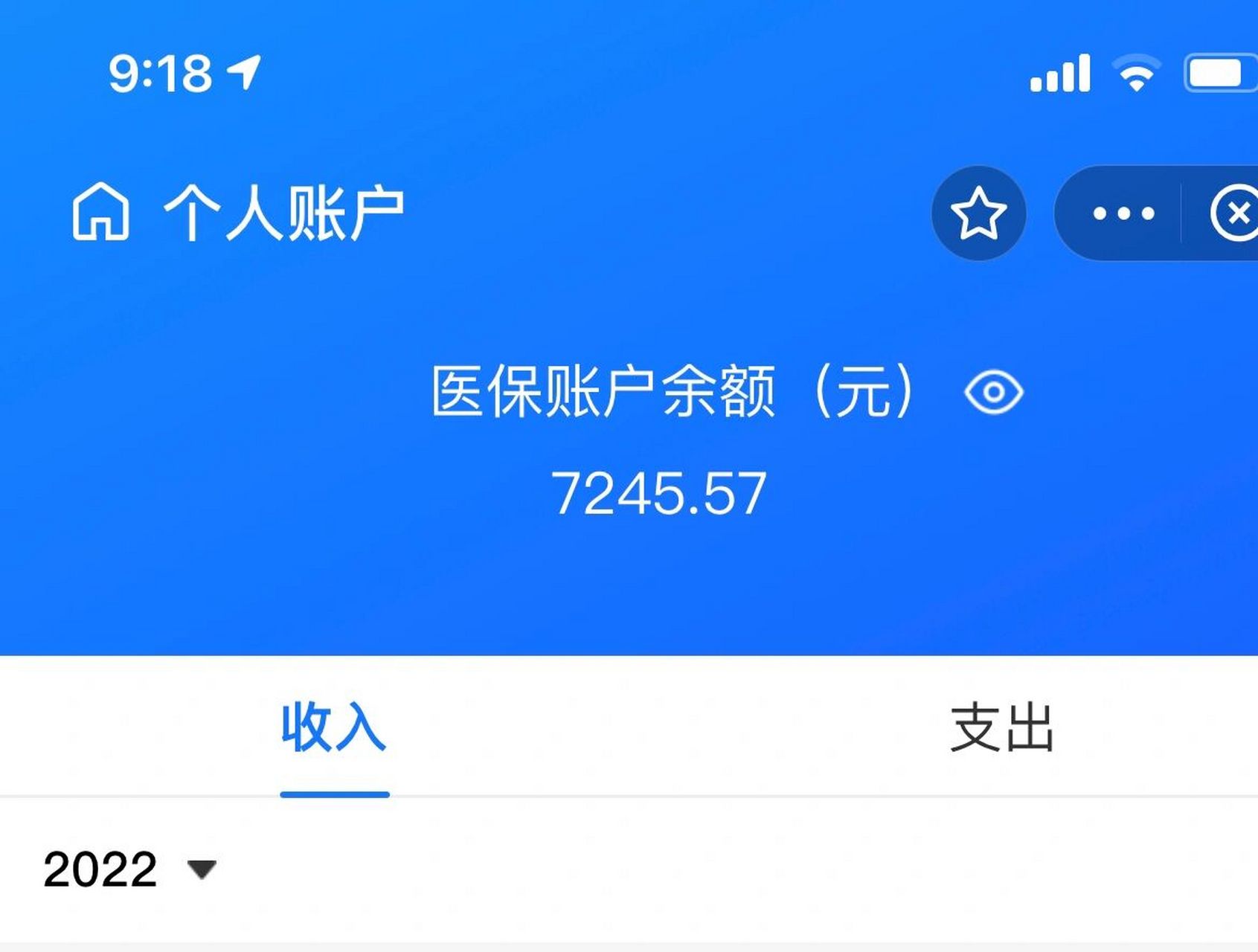Screen dimensions: 1258x952
Task: Close the mini program
Action: point(1235,214)
